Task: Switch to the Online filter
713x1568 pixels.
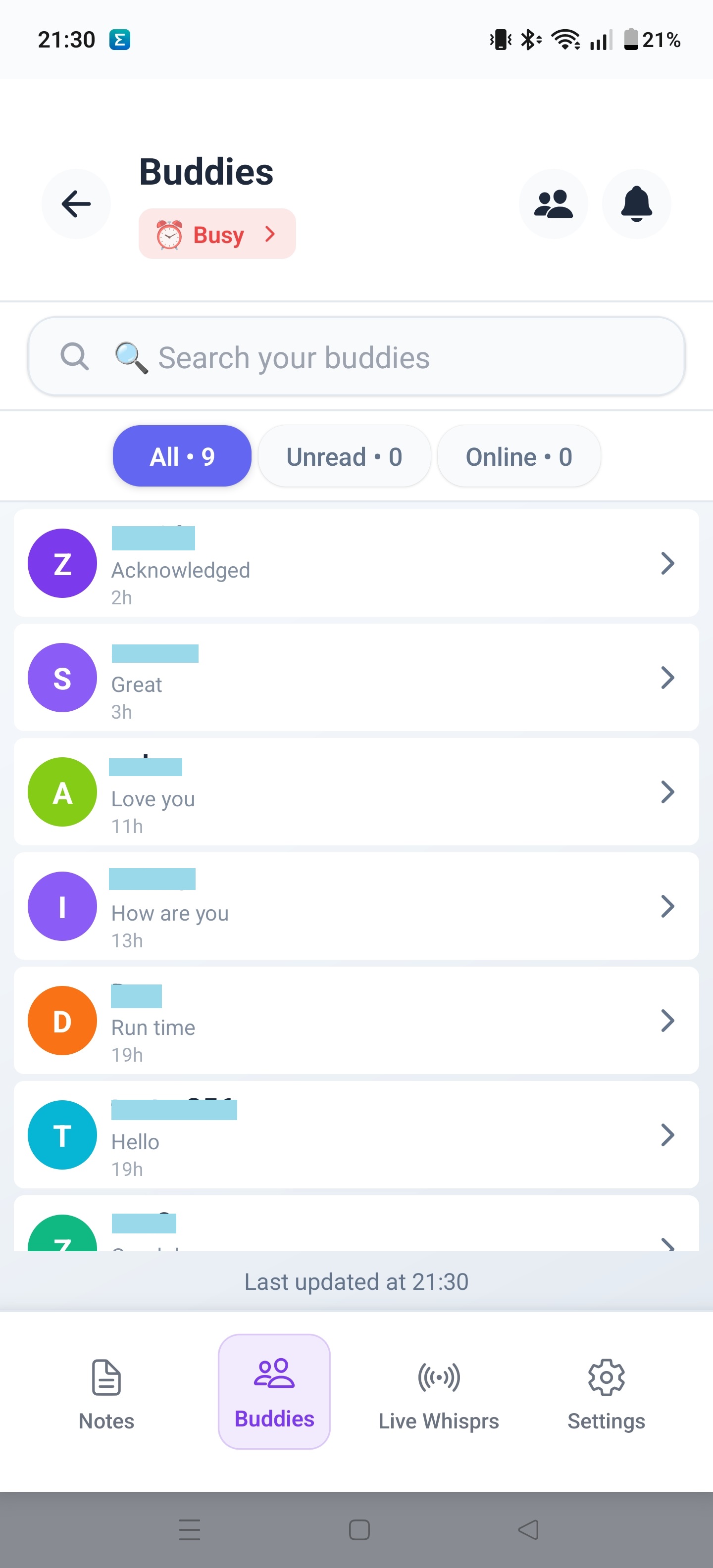Action: (x=519, y=456)
